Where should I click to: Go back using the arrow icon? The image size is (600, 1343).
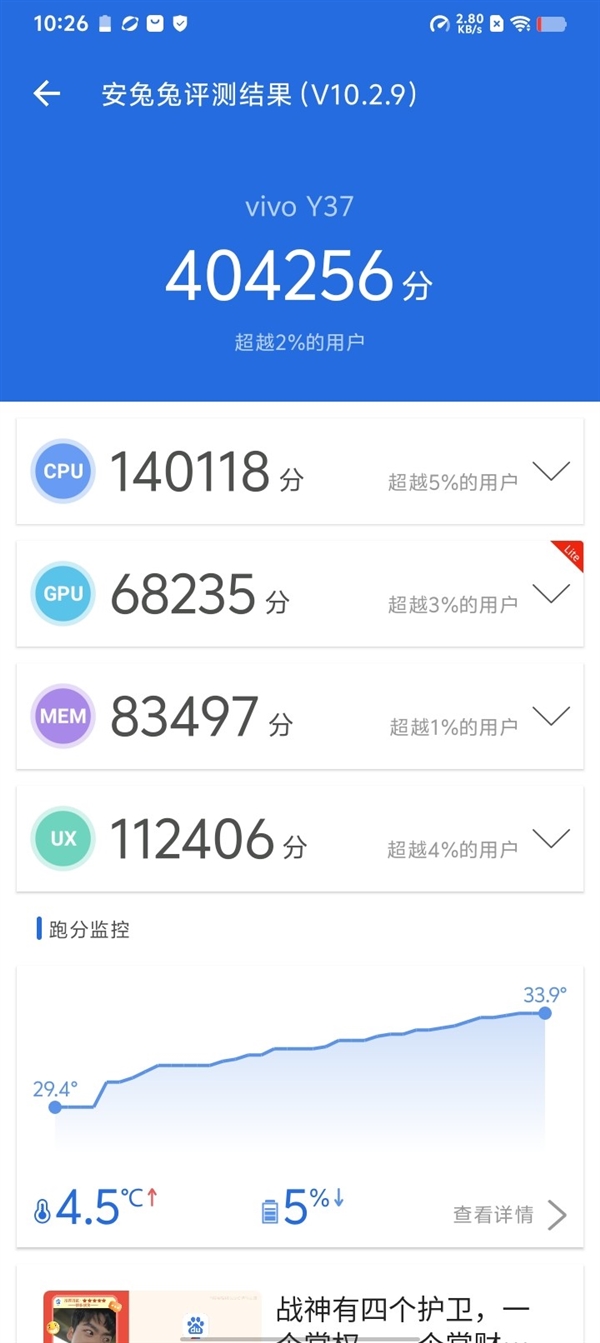[47, 94]
